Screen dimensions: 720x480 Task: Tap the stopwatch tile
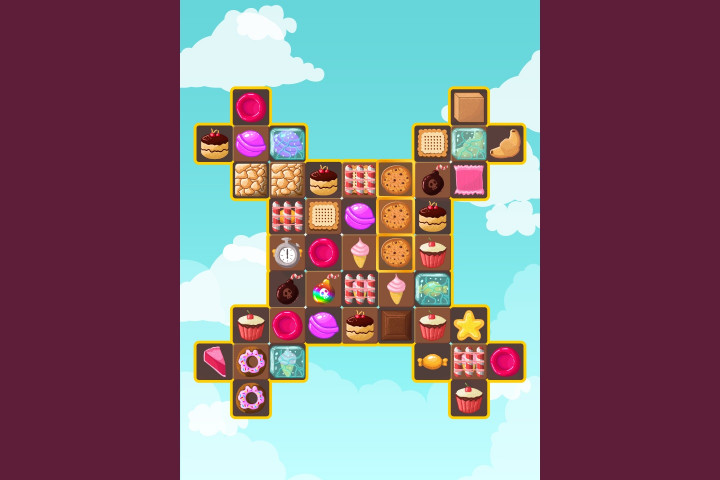pyautogui.click(x=287, y=253)
